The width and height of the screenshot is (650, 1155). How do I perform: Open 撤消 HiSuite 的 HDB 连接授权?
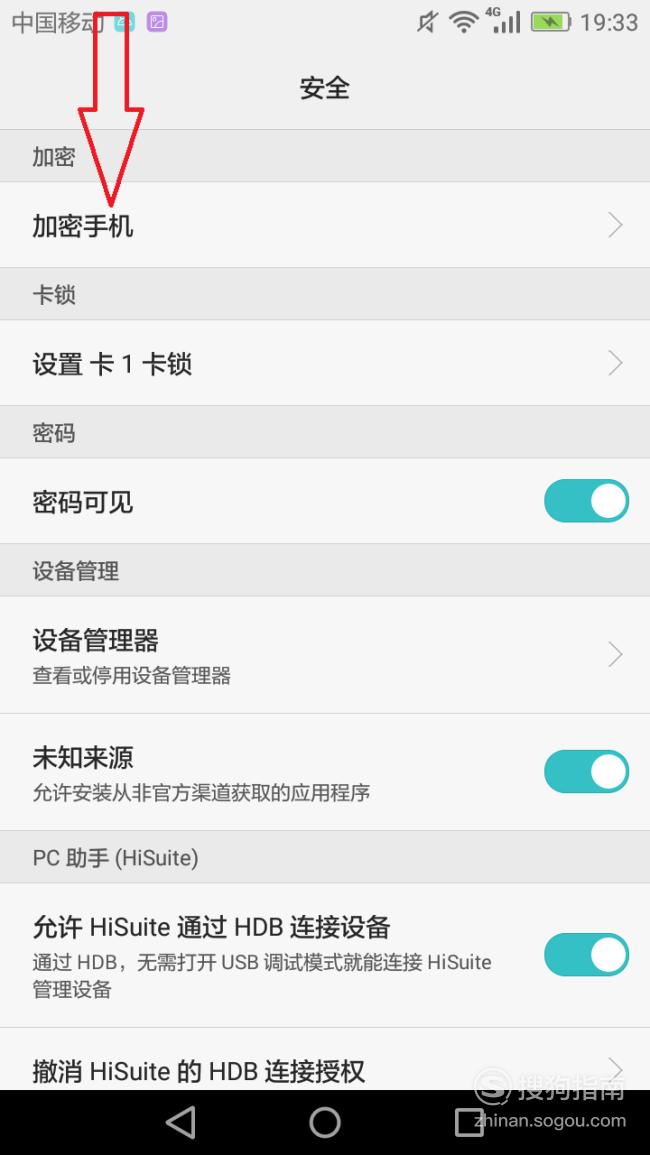point(325,1061)
